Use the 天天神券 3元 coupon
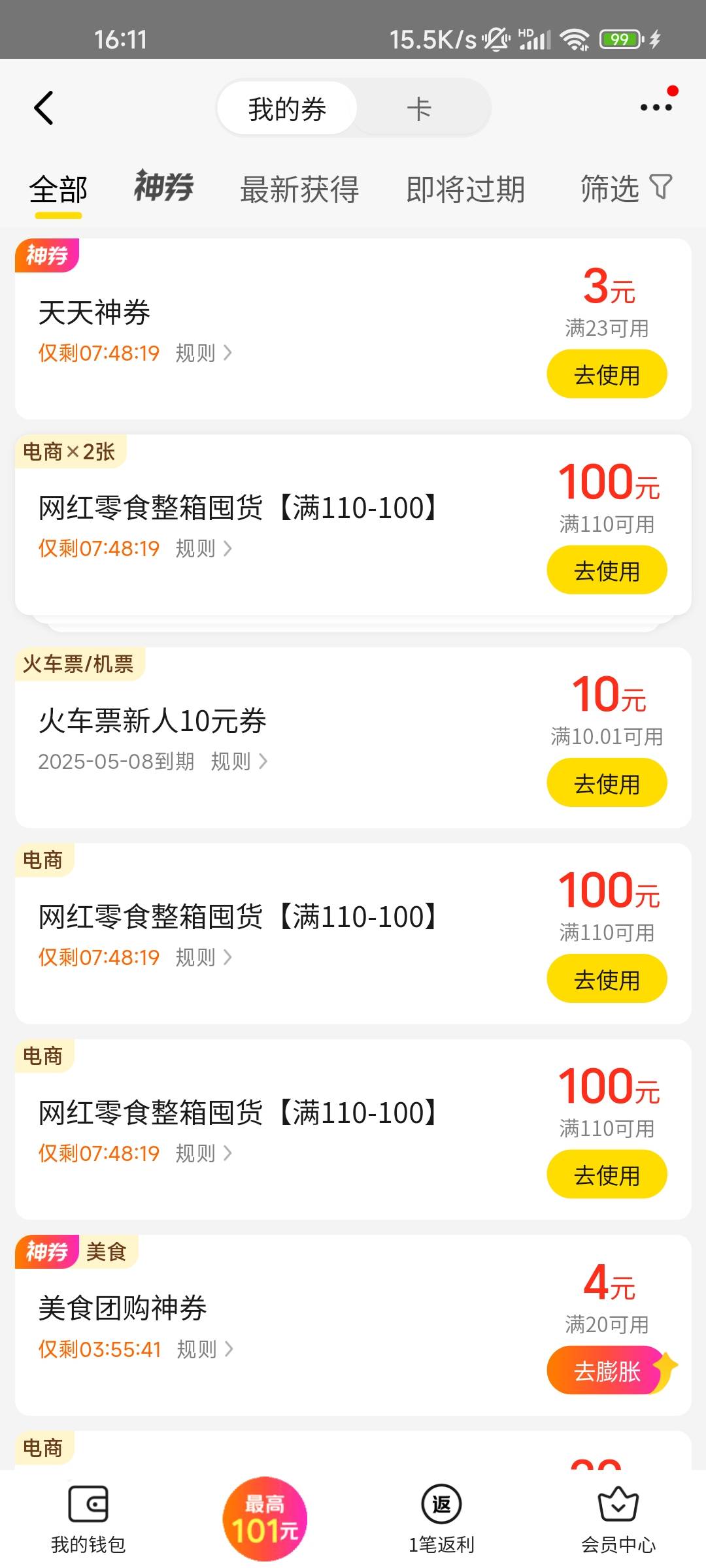Viewport: 706px width, 1568px height. (x=607, y=374)
